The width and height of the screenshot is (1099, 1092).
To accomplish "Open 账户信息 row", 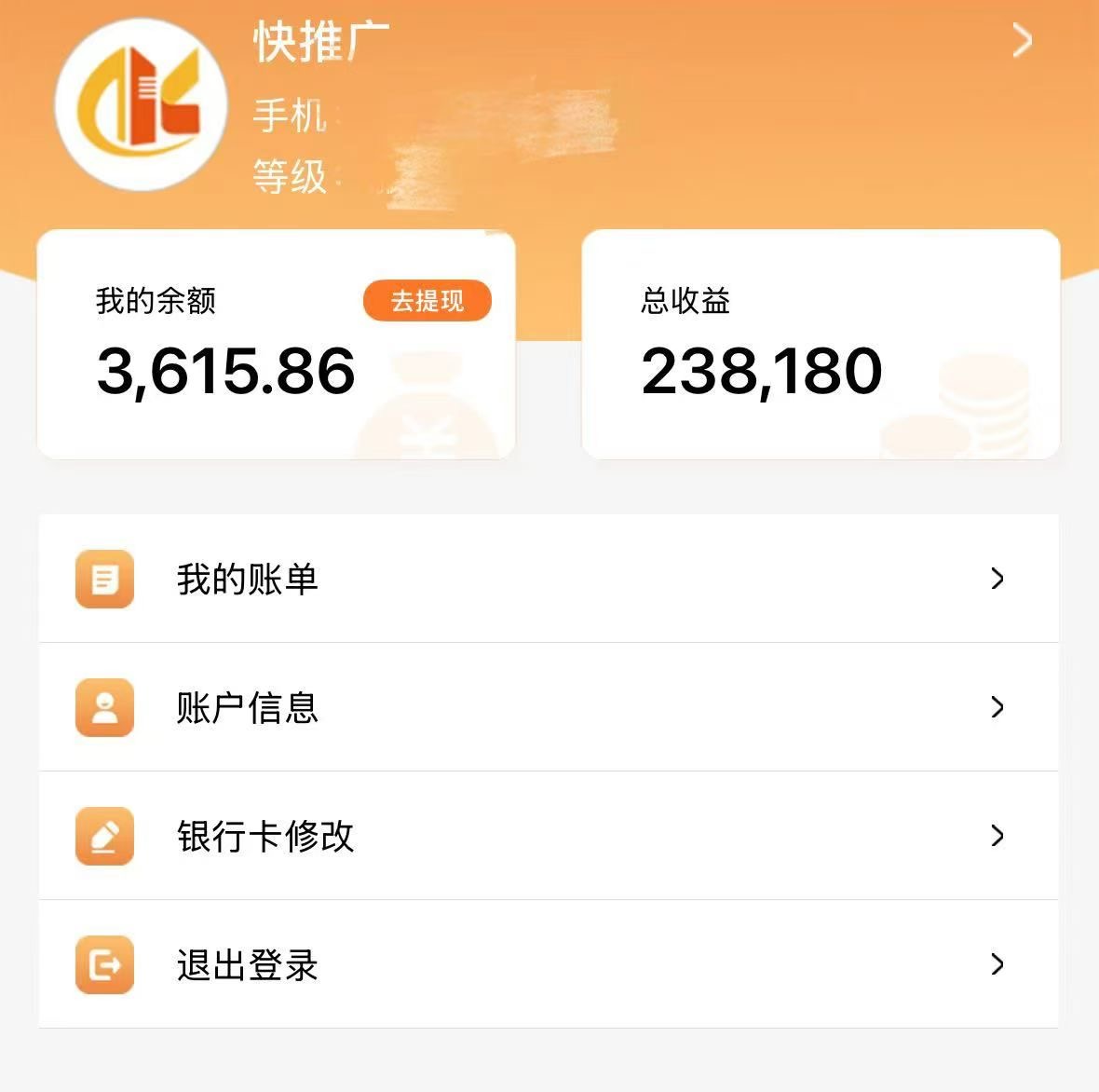I will coord(548,707).
